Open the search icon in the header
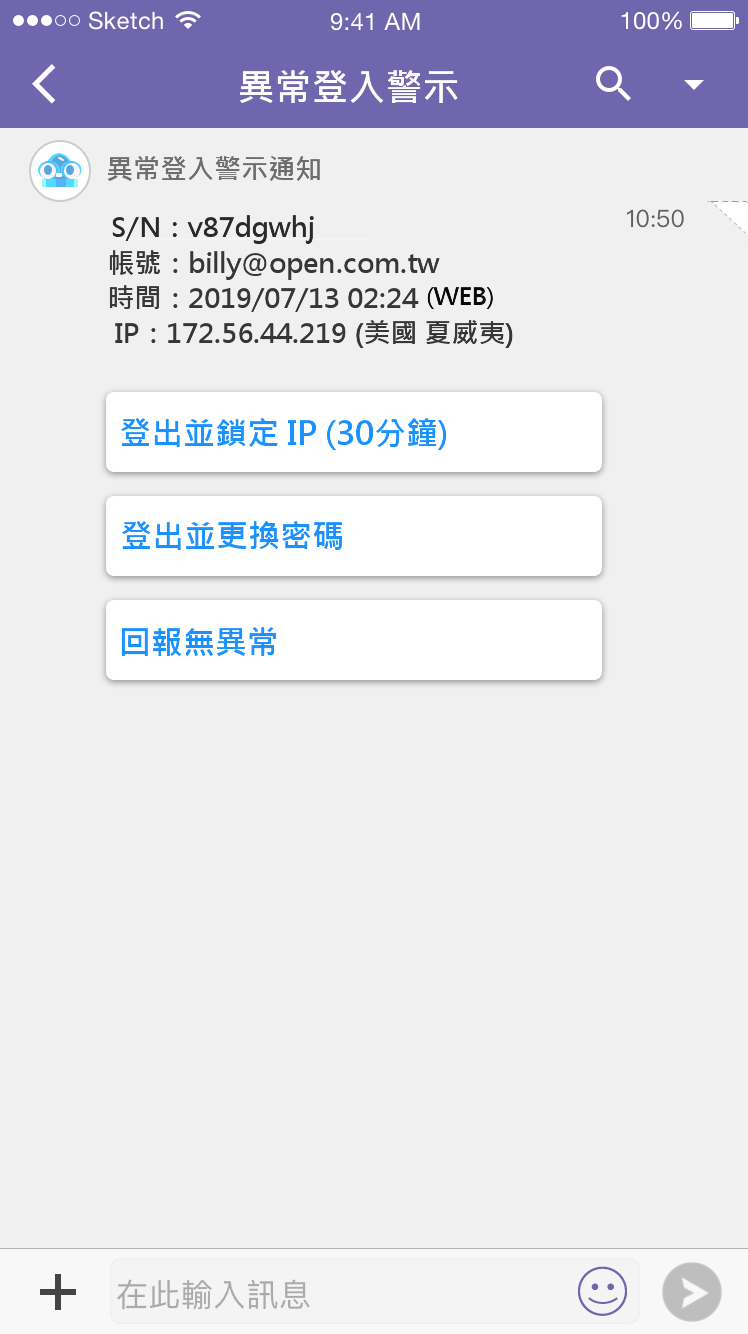The height and width of the screenshot is (1334, 748). (613, 84)
